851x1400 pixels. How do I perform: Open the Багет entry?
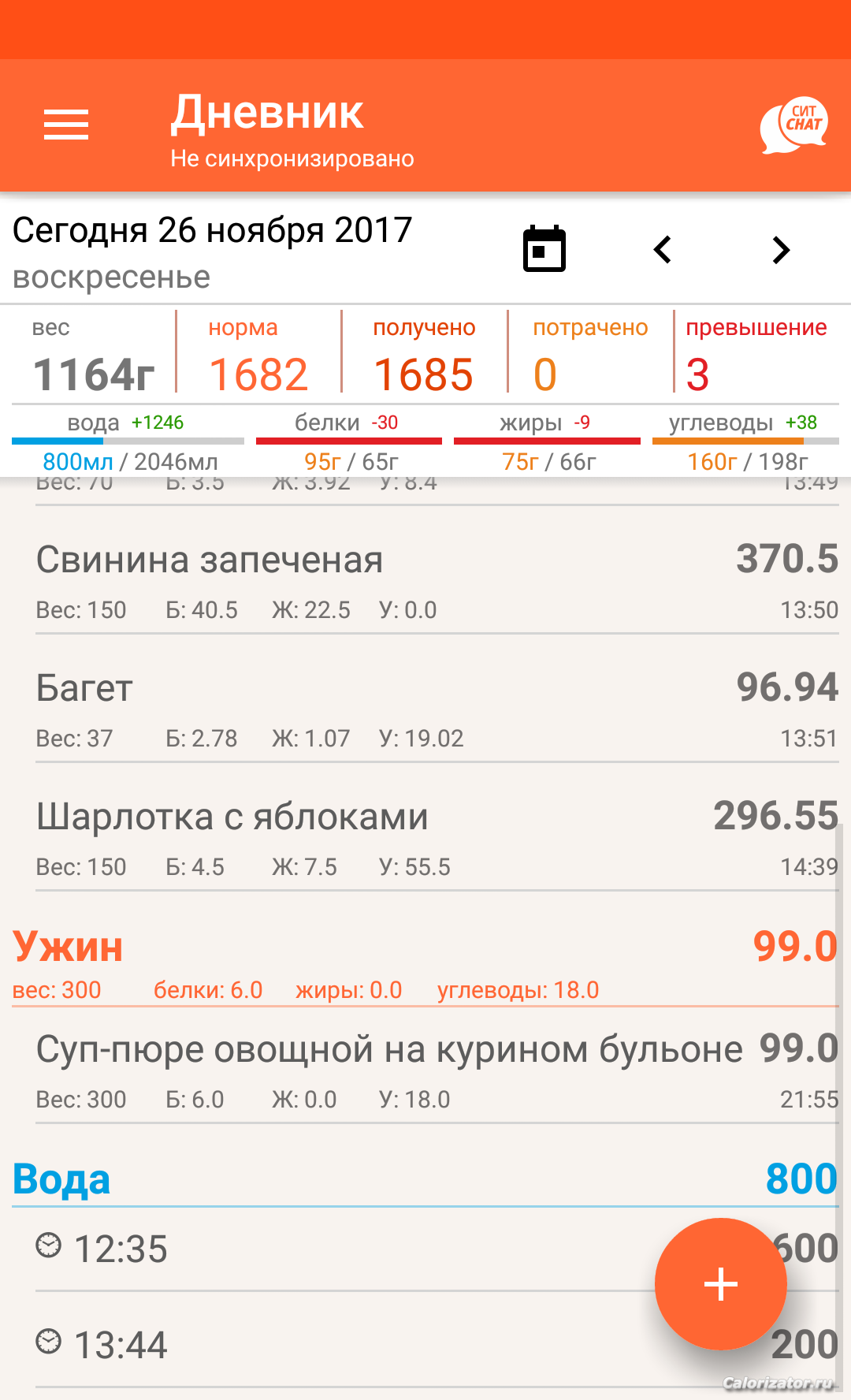(437, 709)
